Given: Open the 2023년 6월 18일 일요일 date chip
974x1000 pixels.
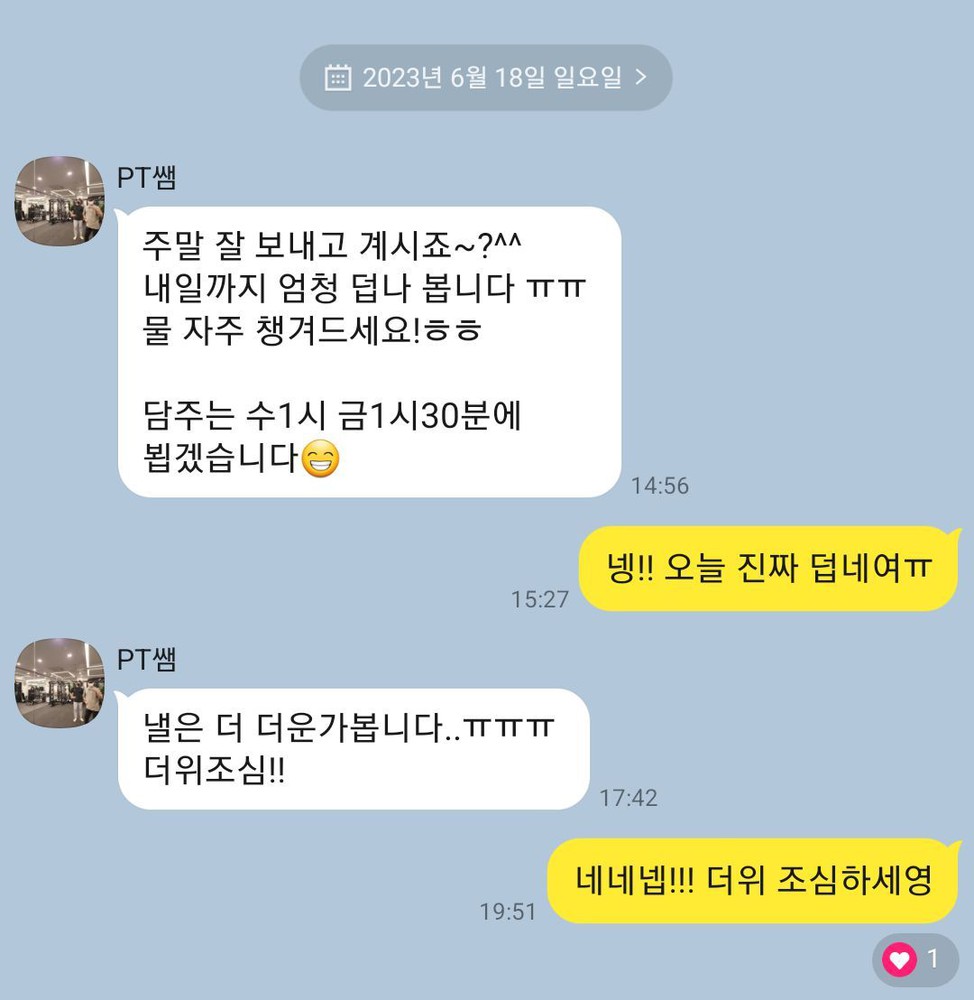Looking at the screenshot, I should (x=486, y=78).
